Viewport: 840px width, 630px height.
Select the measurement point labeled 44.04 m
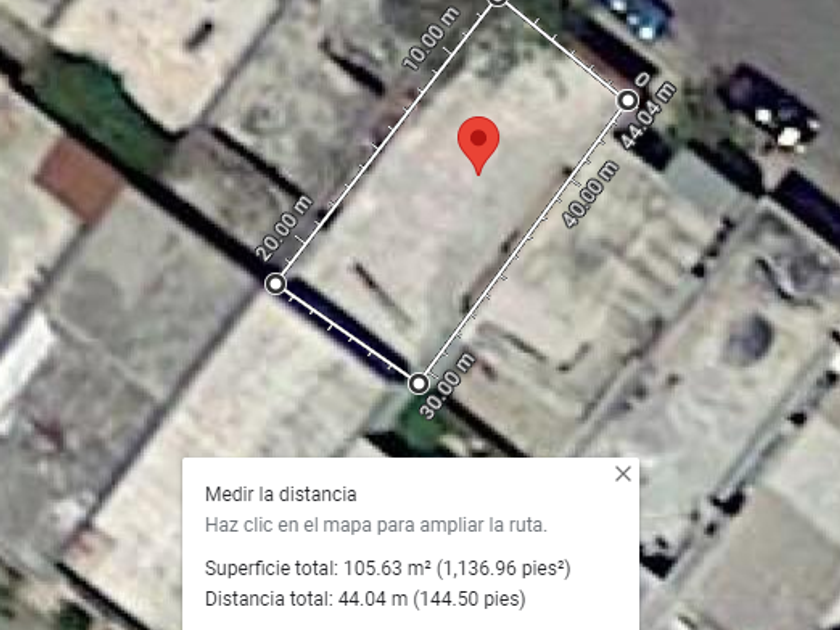627,100
